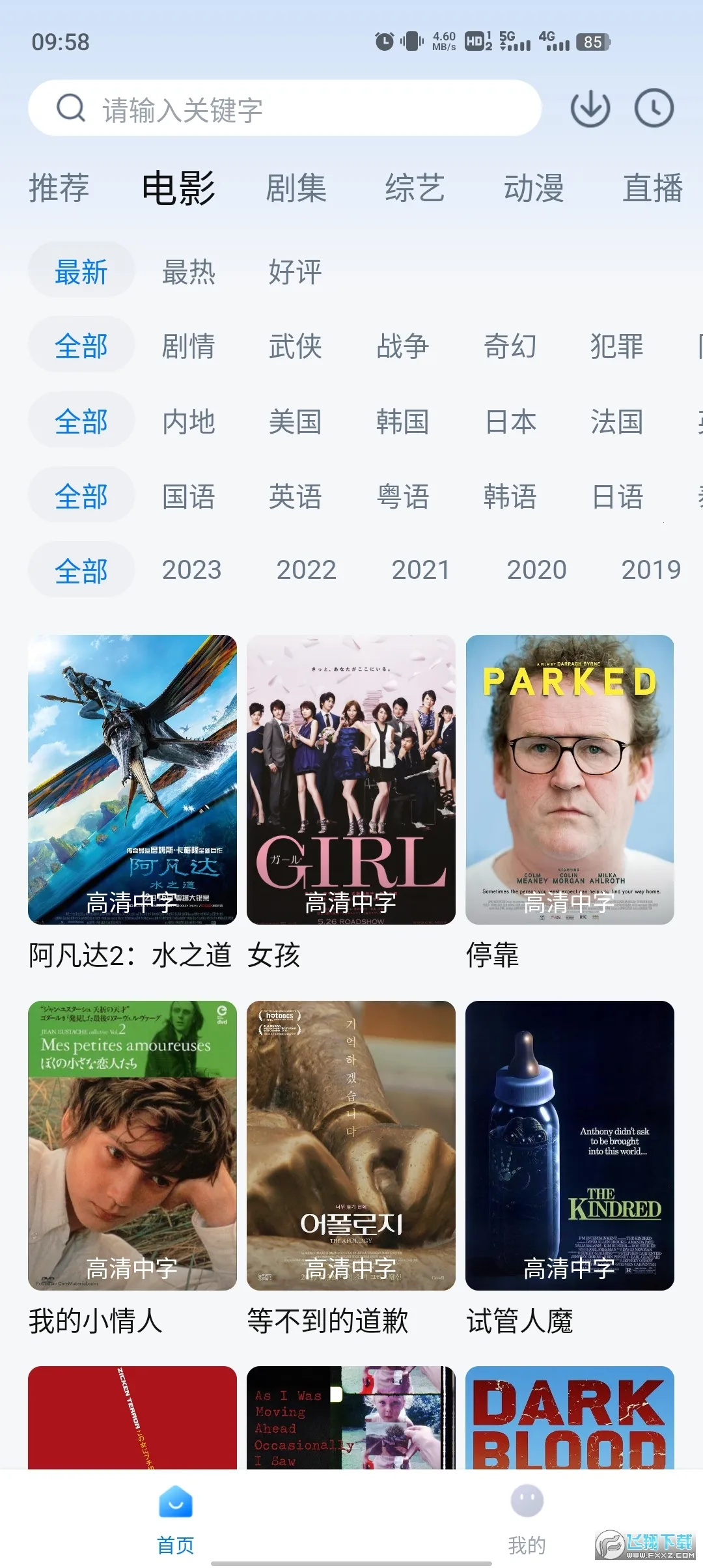Open the movie 女孩

351,779
